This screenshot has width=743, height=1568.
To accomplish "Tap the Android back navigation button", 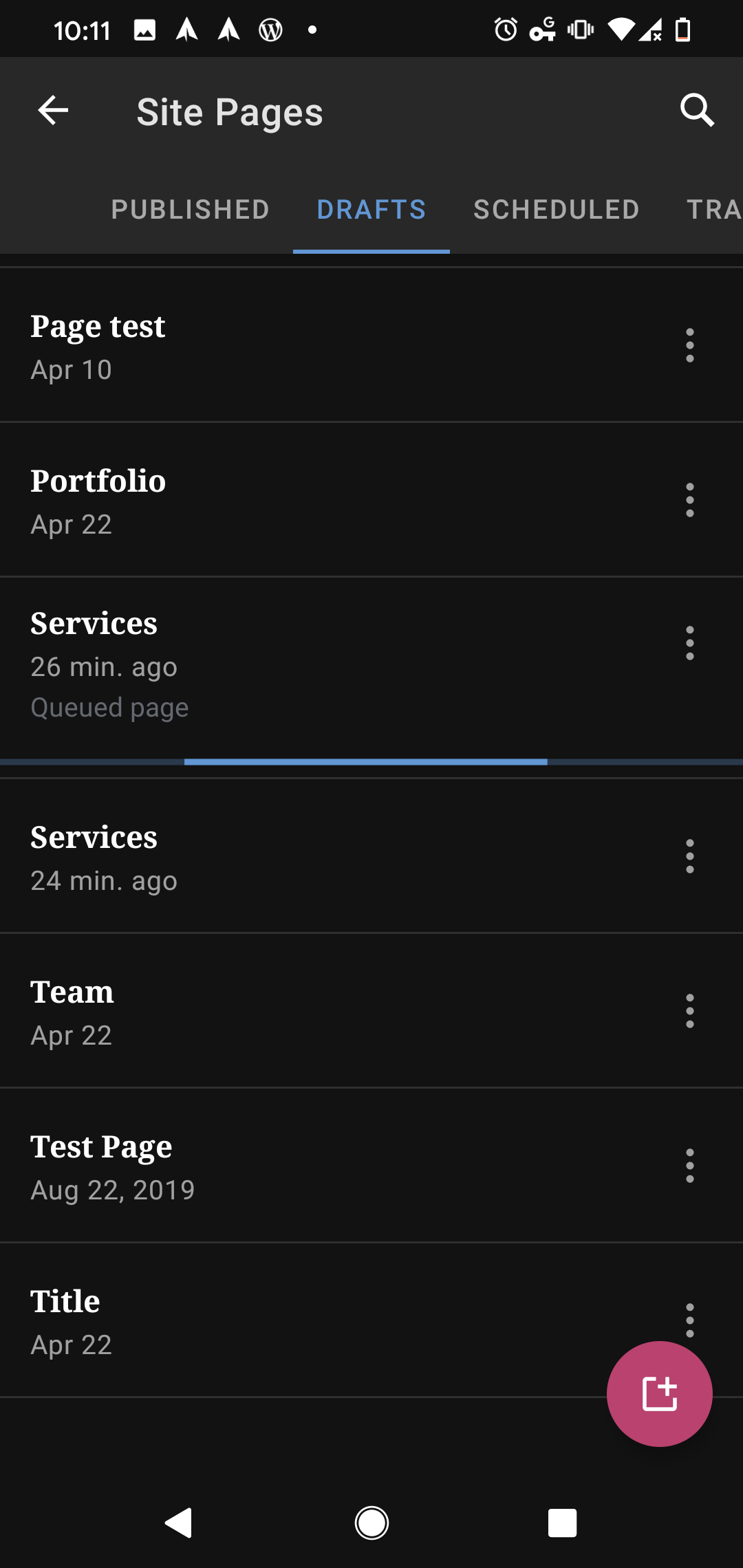I will 178,1523.
